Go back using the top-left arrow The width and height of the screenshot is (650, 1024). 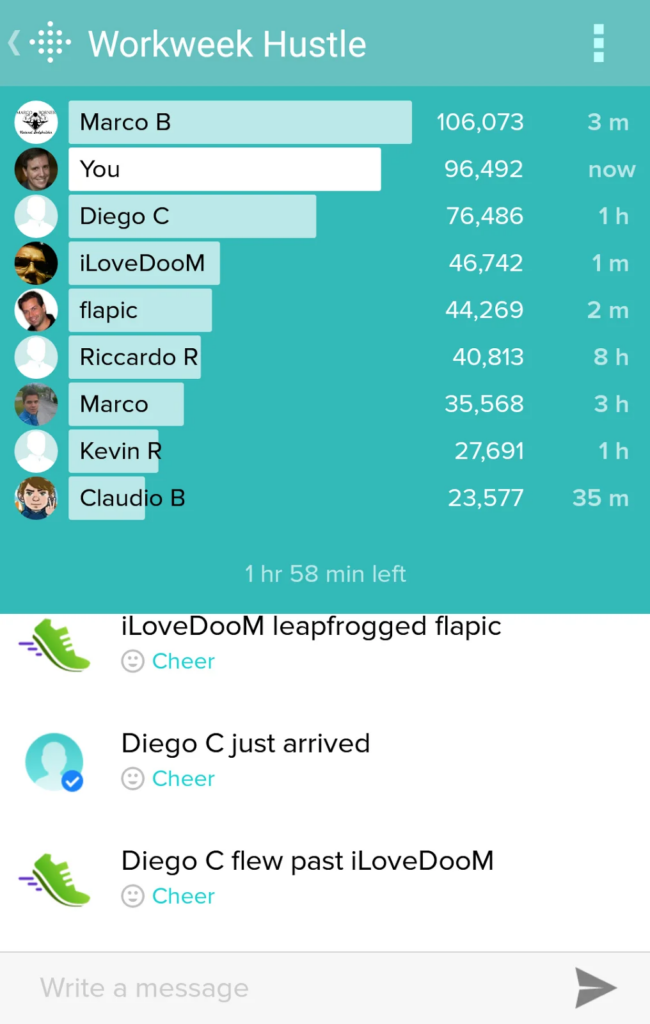[16, 43]
